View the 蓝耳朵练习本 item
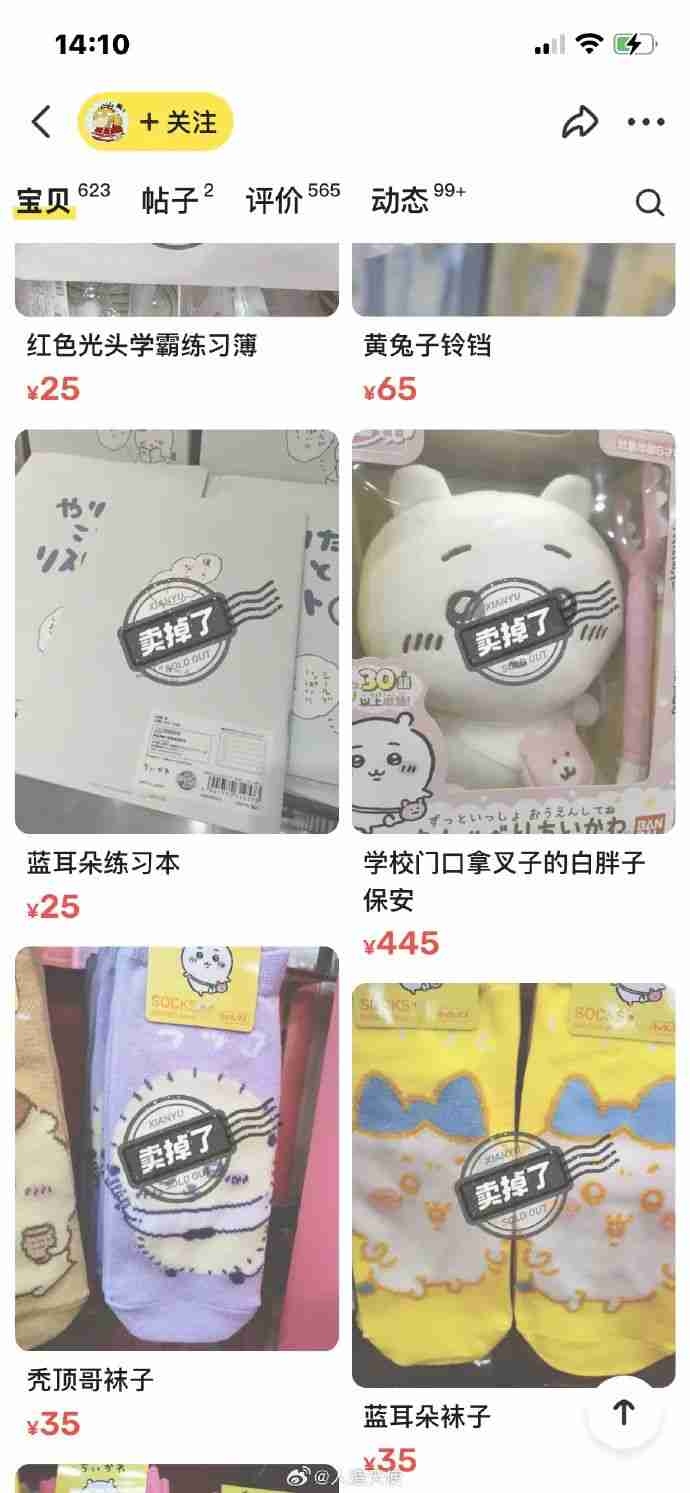The height and width of the screenshot is (1493, 690). pos(176,632)
